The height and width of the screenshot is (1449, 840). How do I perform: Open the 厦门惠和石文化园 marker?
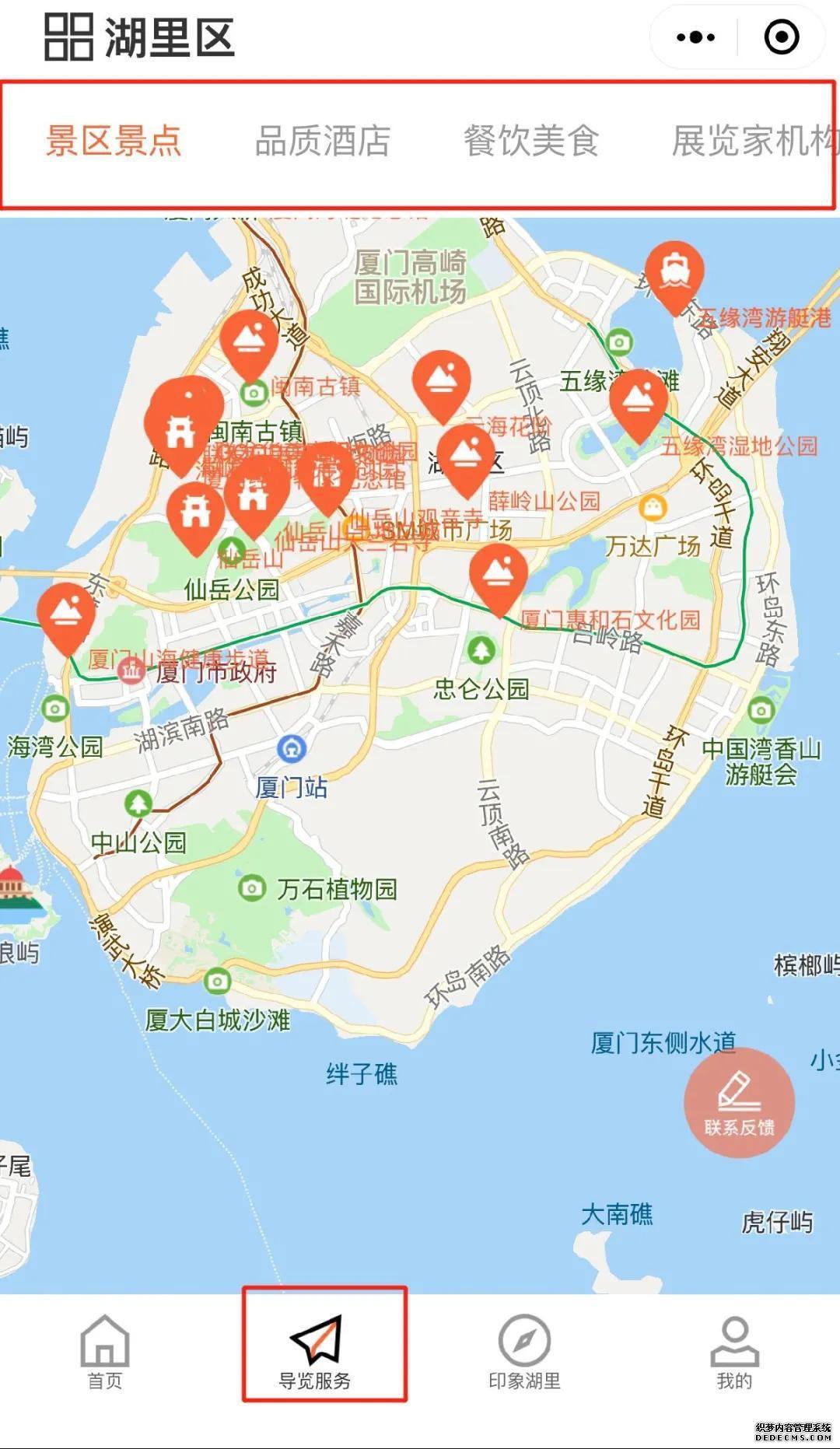[499, 574]
